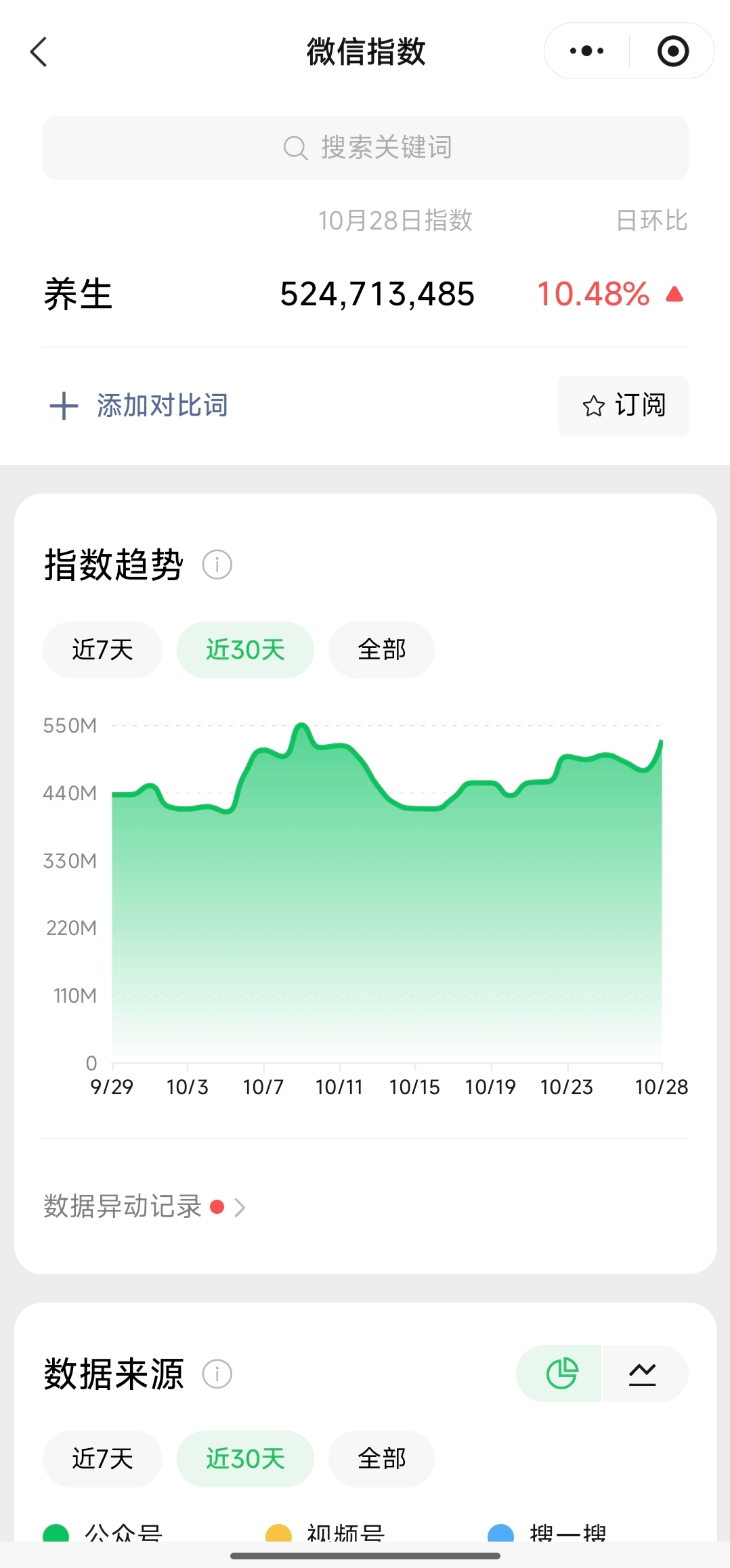The width and height of the screenshot is (730, 1568).
Task: Close the mini program via the circle icon
Action: (x=672, y=51)
